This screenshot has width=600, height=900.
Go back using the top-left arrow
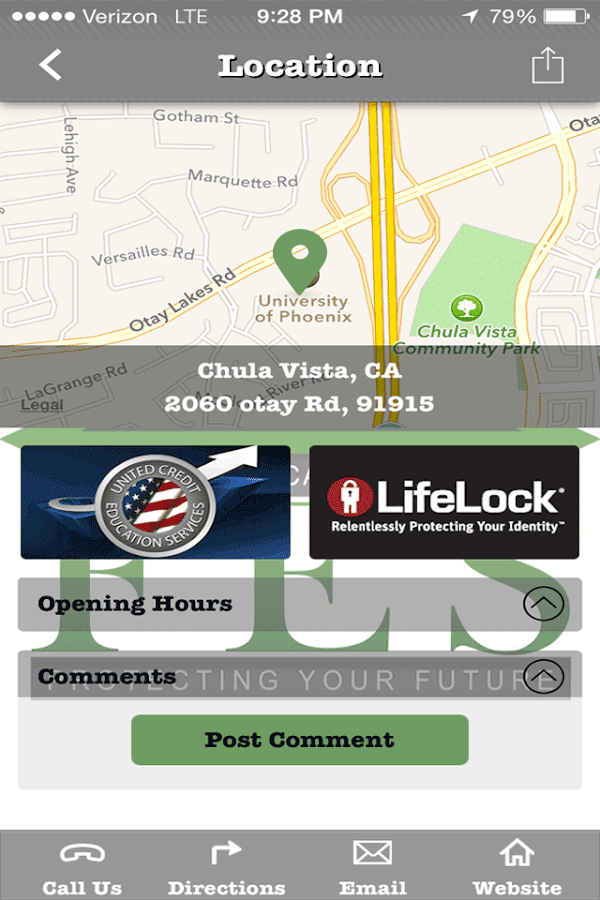pos(50,66)
